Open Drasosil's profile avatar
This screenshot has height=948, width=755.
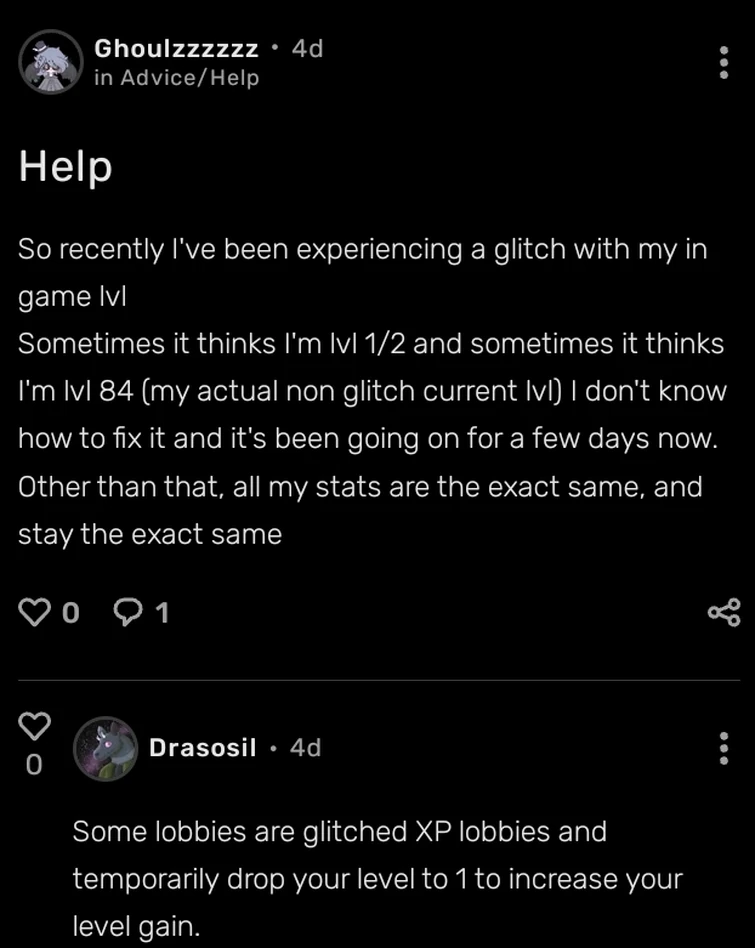[x=105, y=749]
